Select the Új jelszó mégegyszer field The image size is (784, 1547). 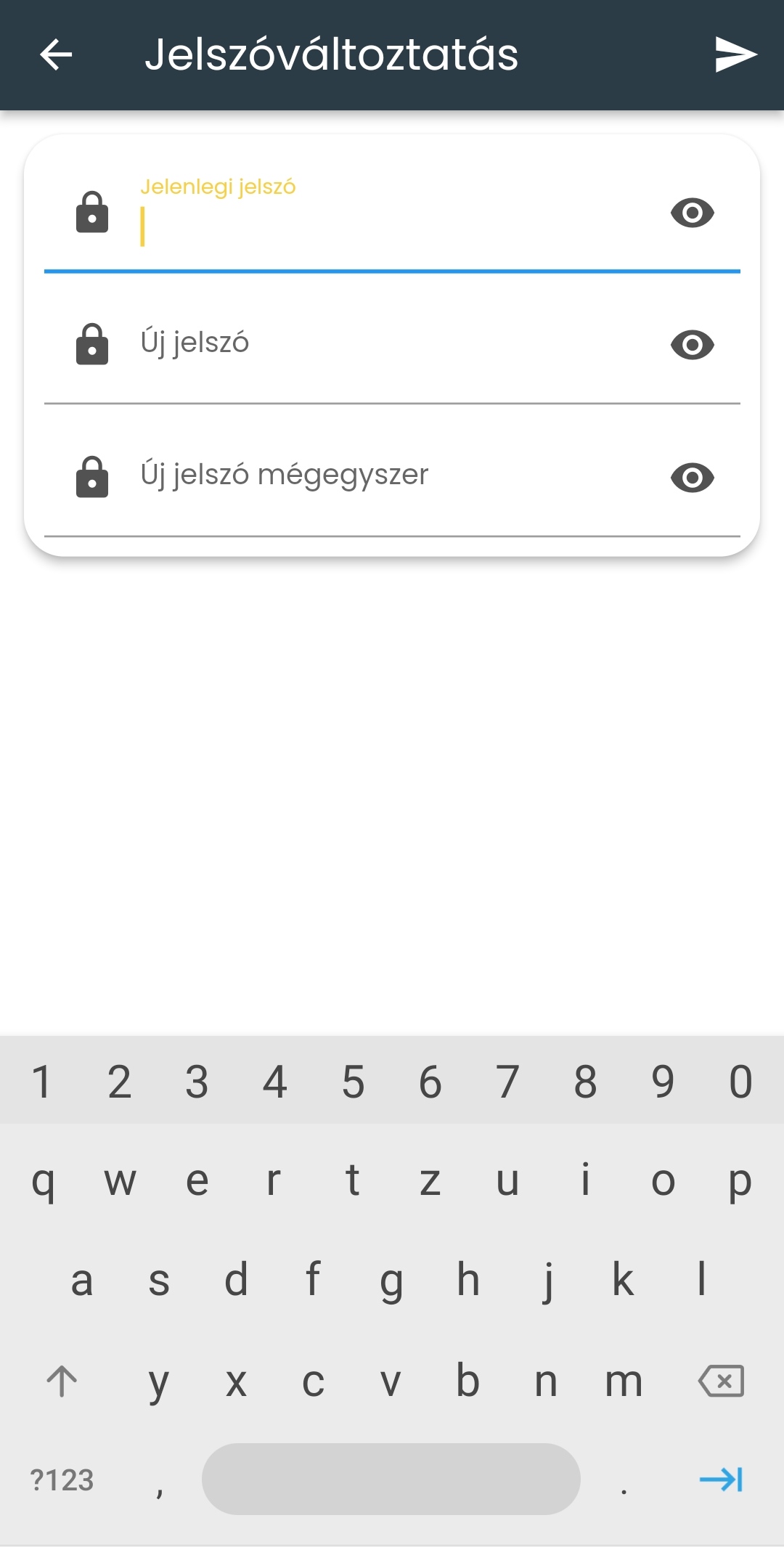(392, 475)
